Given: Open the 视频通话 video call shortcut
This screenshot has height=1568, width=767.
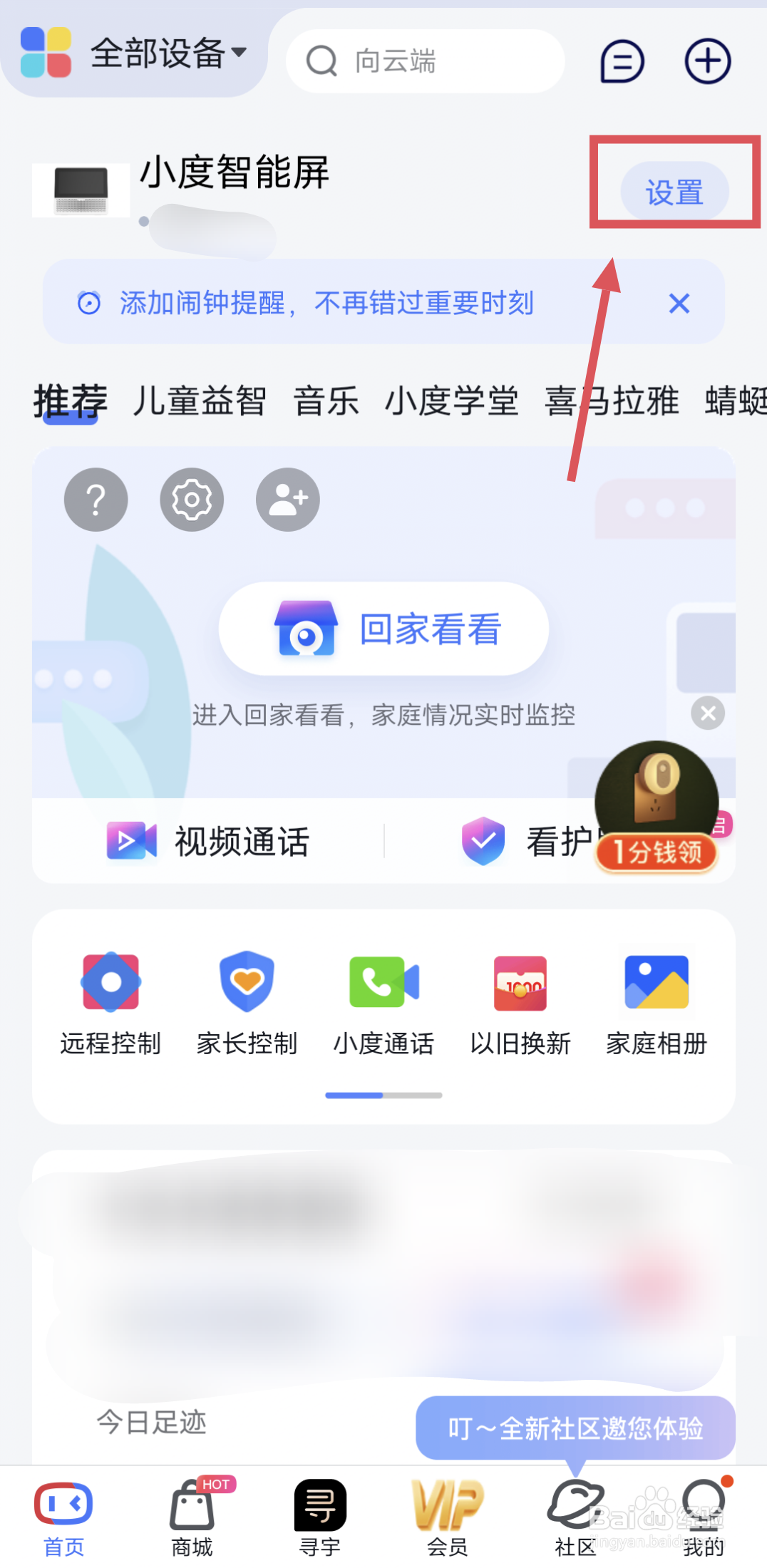Looking at the screenshot, I should point(207,841).
